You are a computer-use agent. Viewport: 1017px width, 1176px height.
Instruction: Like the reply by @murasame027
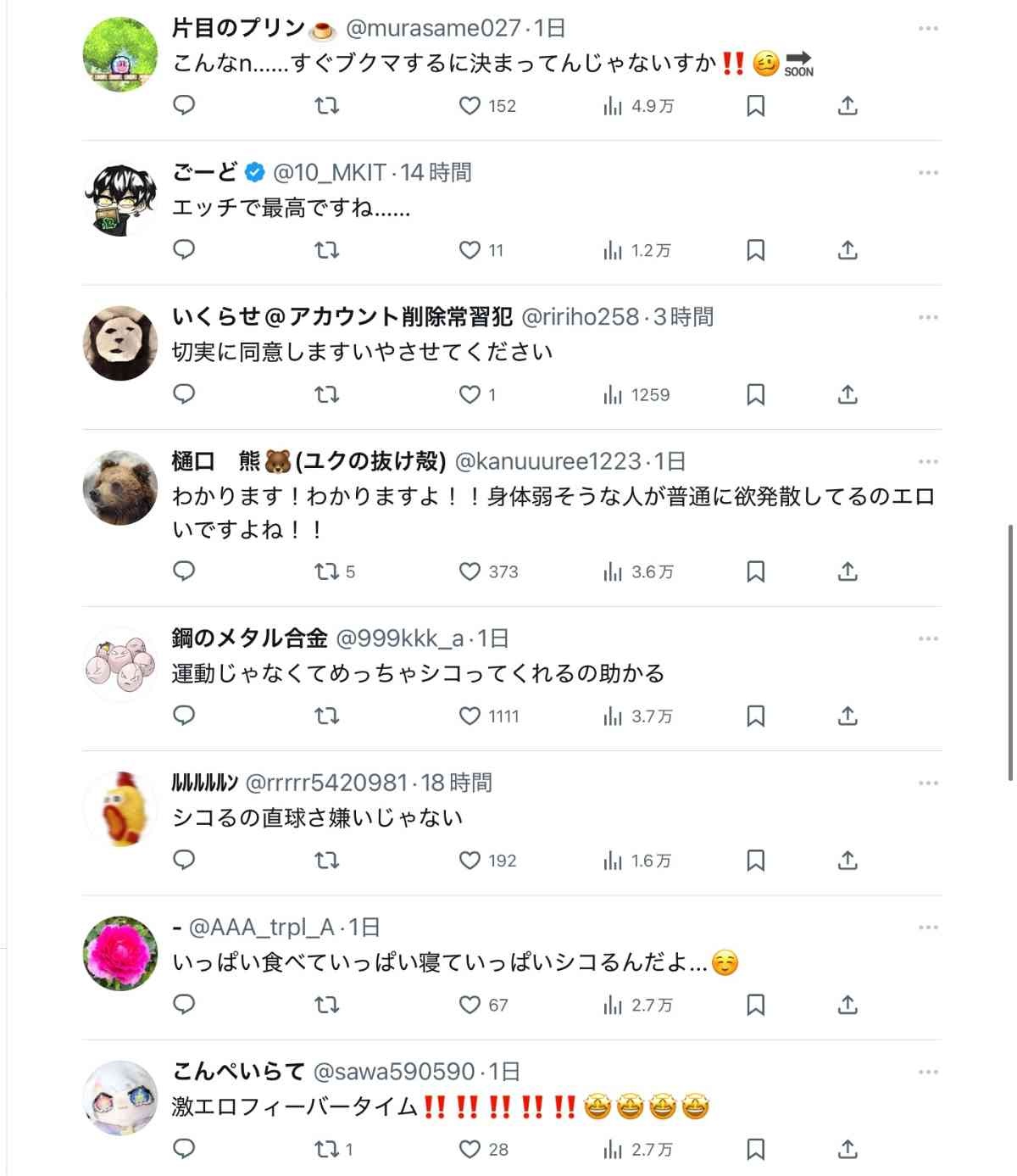470,106
